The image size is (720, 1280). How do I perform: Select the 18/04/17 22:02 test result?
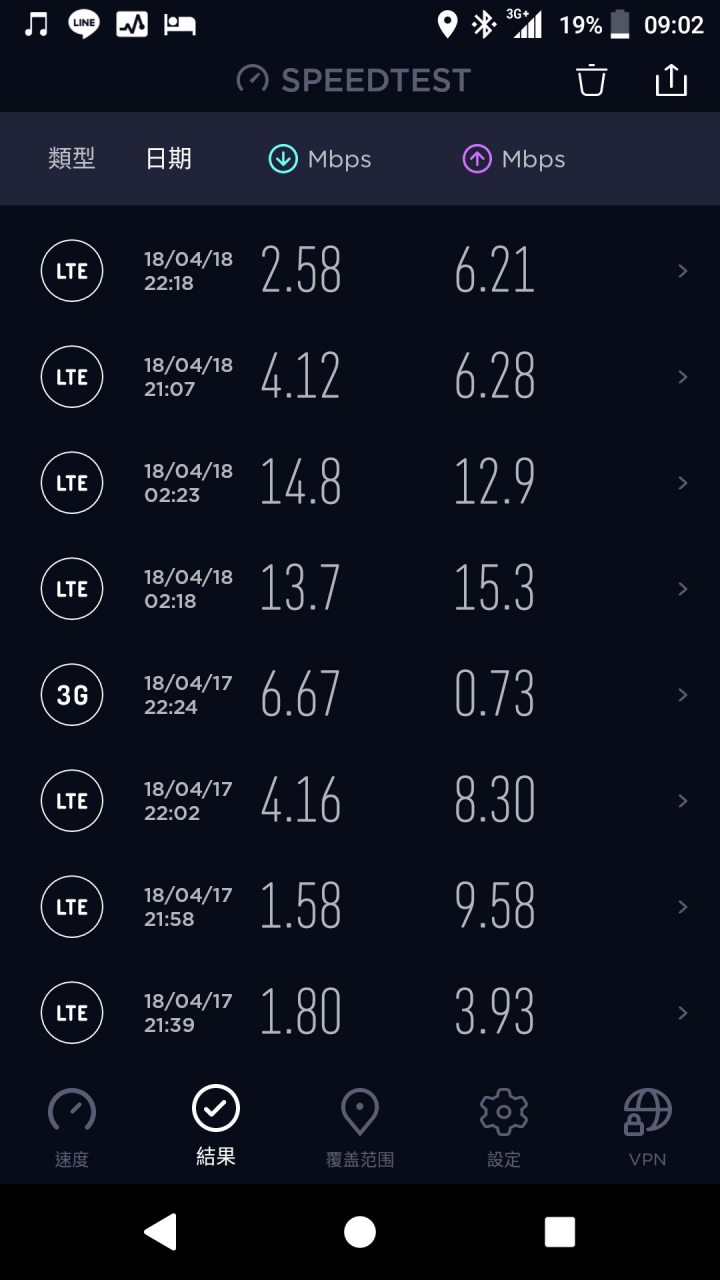click(x=360, y=801)
